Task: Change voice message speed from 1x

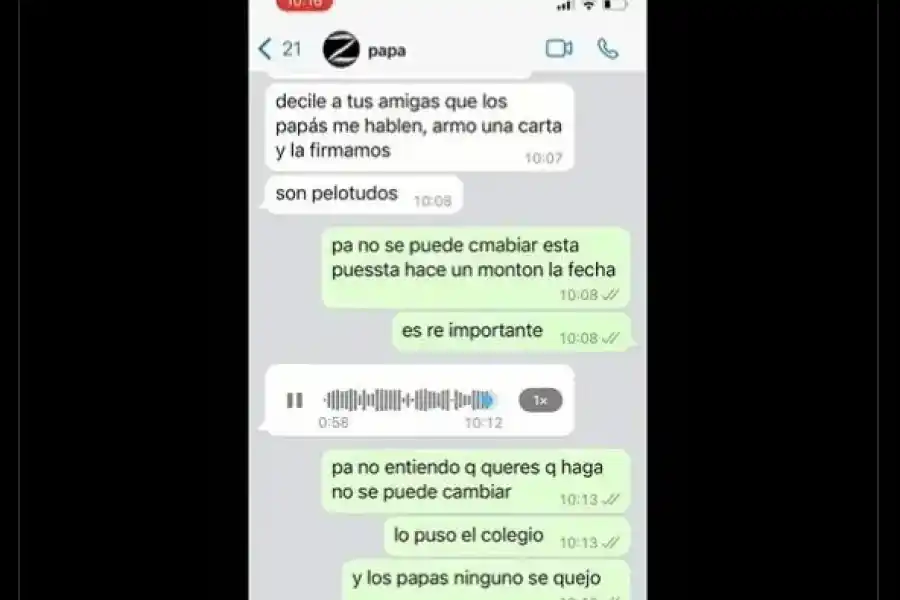Action: pos(540,400)
